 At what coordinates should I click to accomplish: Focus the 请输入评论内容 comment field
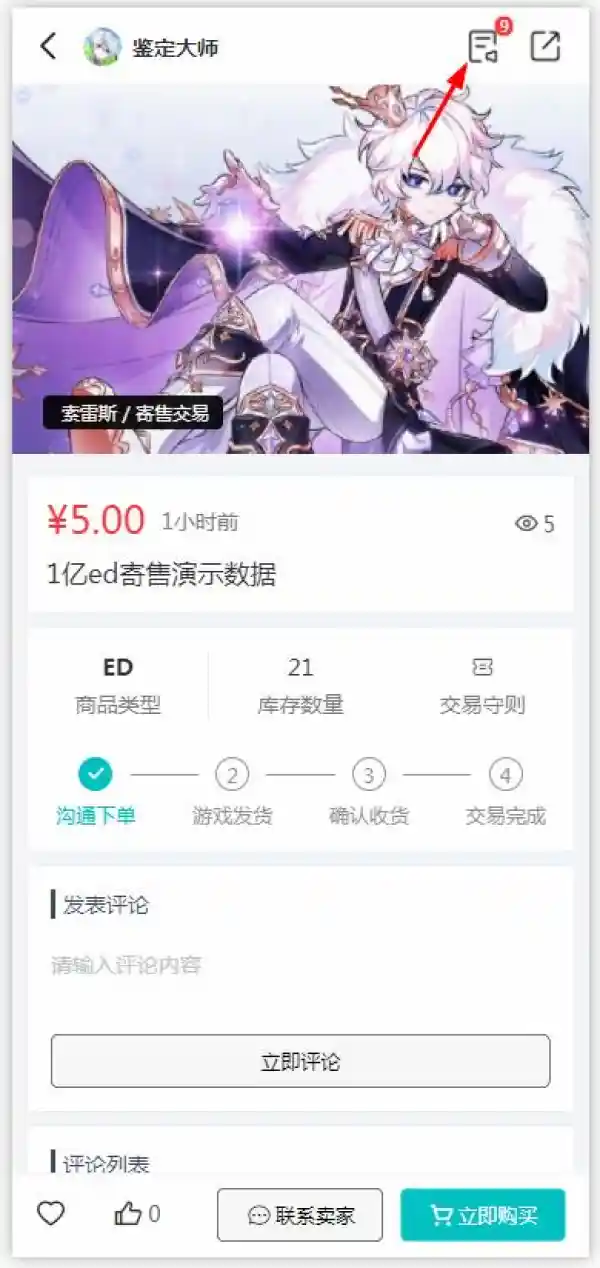300,966
